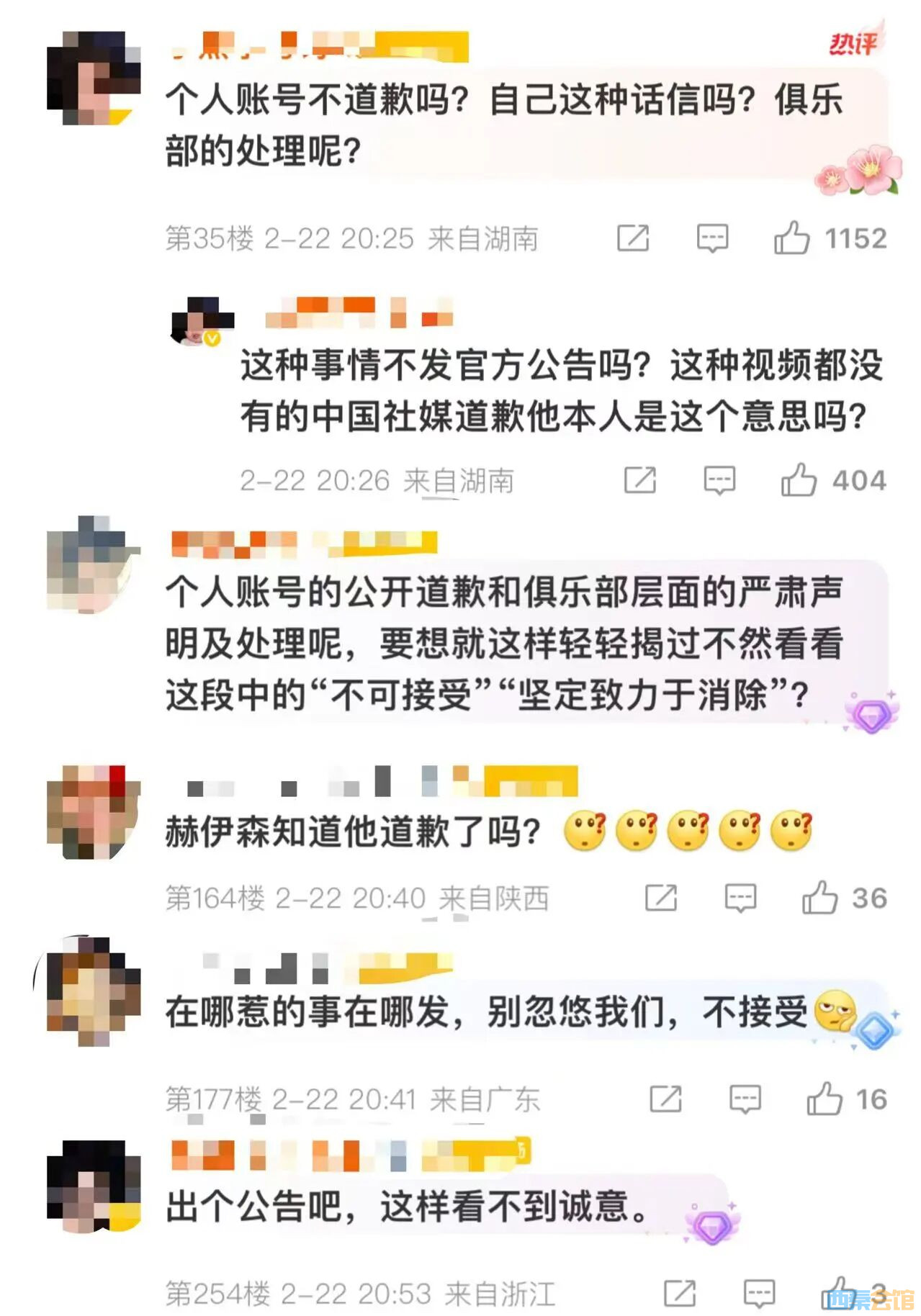Share the 第254楼 comment about 出个公告
This screenshot has height=1316, width=921.
coord(680,1293)
